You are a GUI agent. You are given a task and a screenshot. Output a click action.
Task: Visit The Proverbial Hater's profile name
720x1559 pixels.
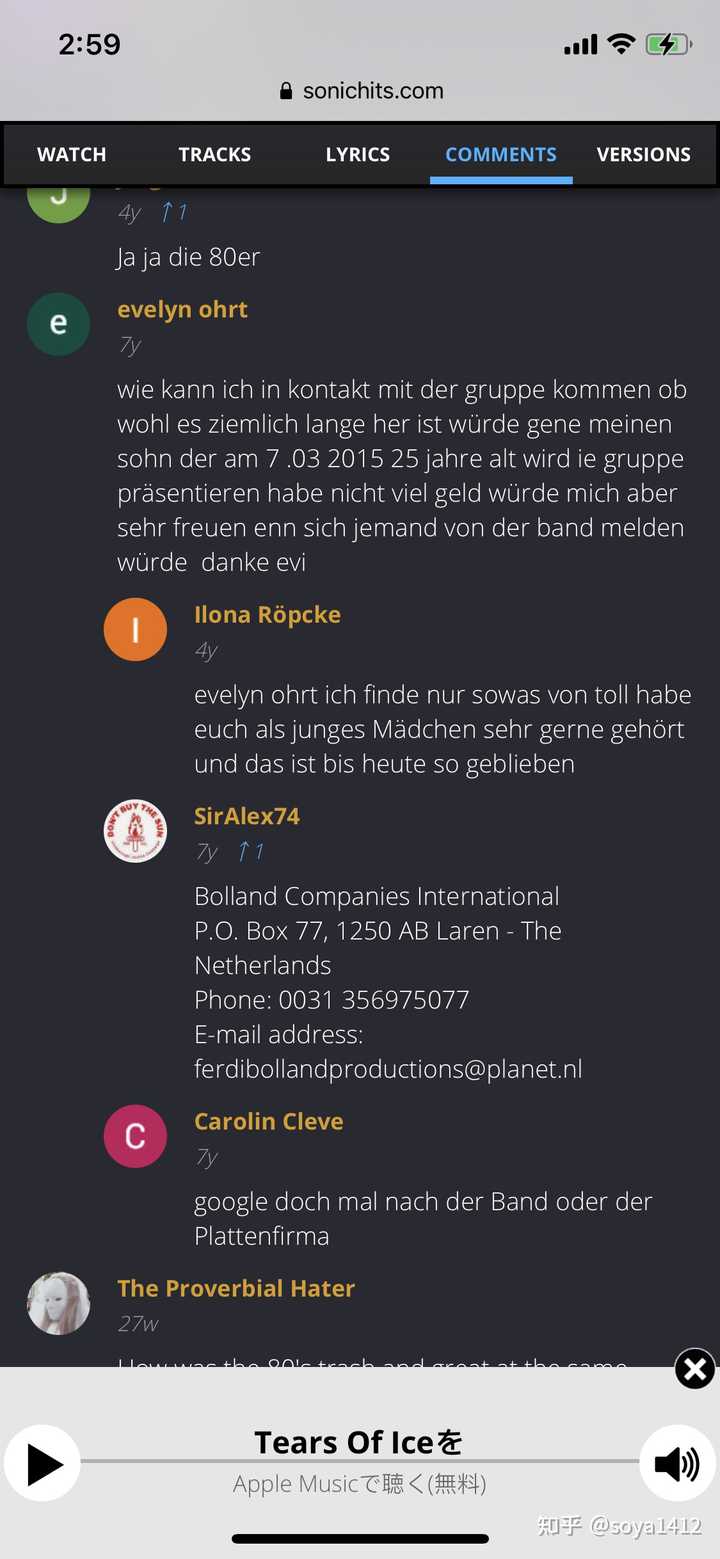pyautogui.click(x=236, y=1289)
